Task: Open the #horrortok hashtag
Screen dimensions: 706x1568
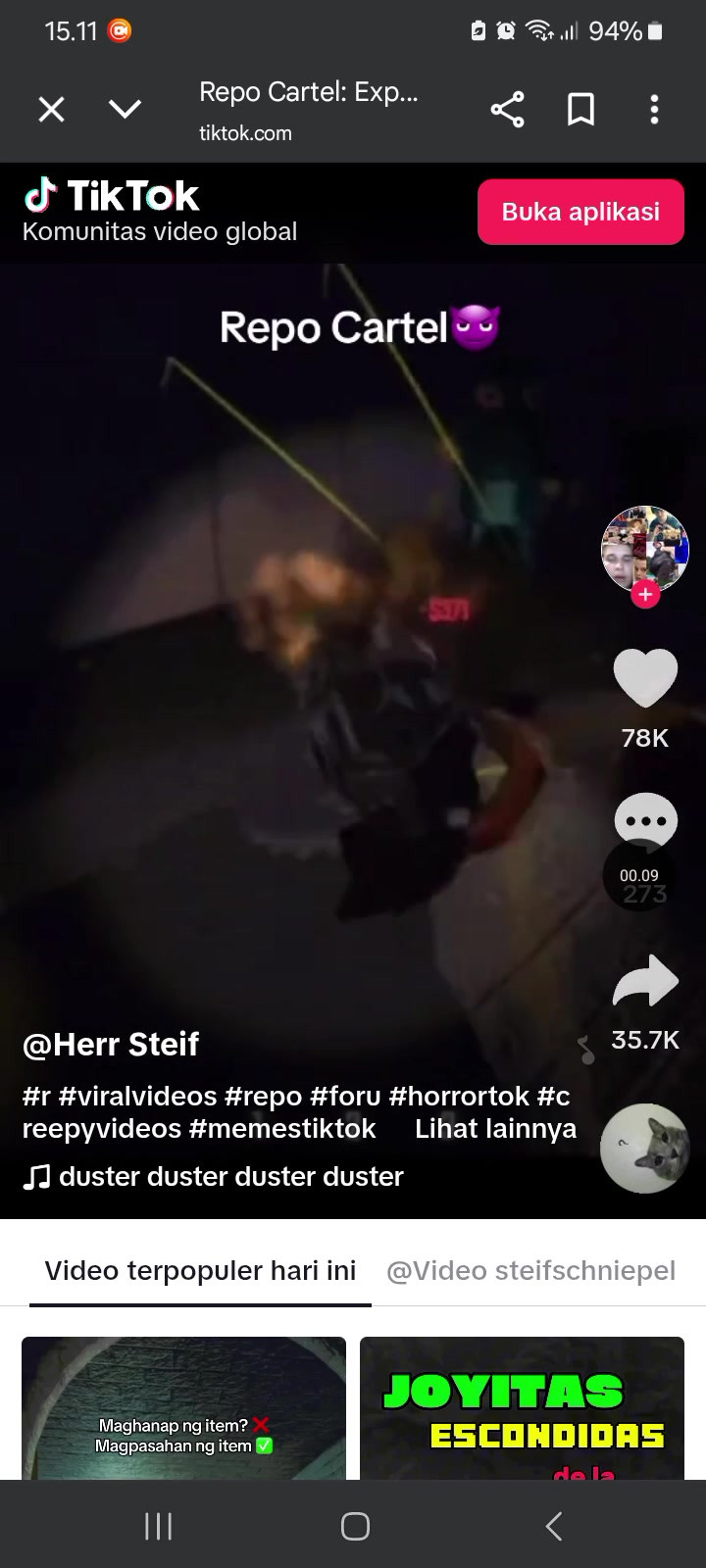Action: tap(459, 1096)
